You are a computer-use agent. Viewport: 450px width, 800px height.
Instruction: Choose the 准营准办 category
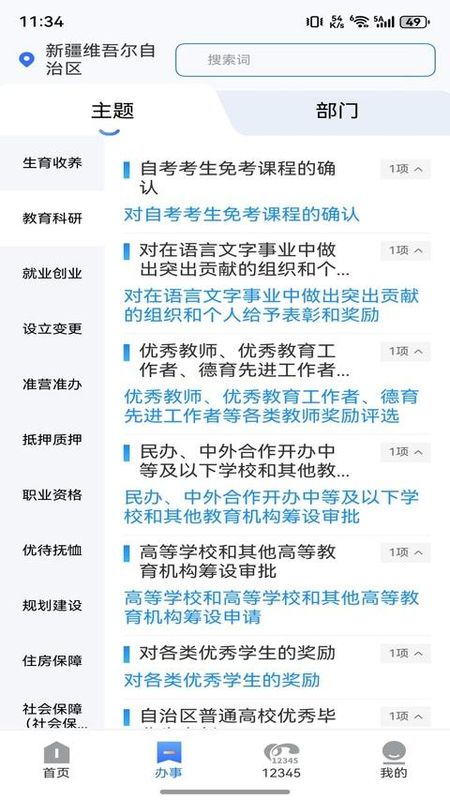(52, 384)
